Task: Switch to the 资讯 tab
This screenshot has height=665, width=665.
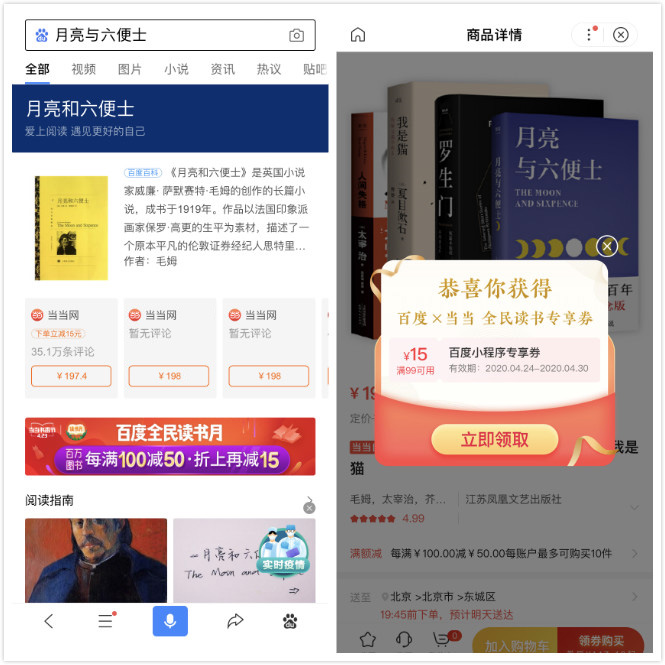Action: pyautogui.click(x=222, y=69)
